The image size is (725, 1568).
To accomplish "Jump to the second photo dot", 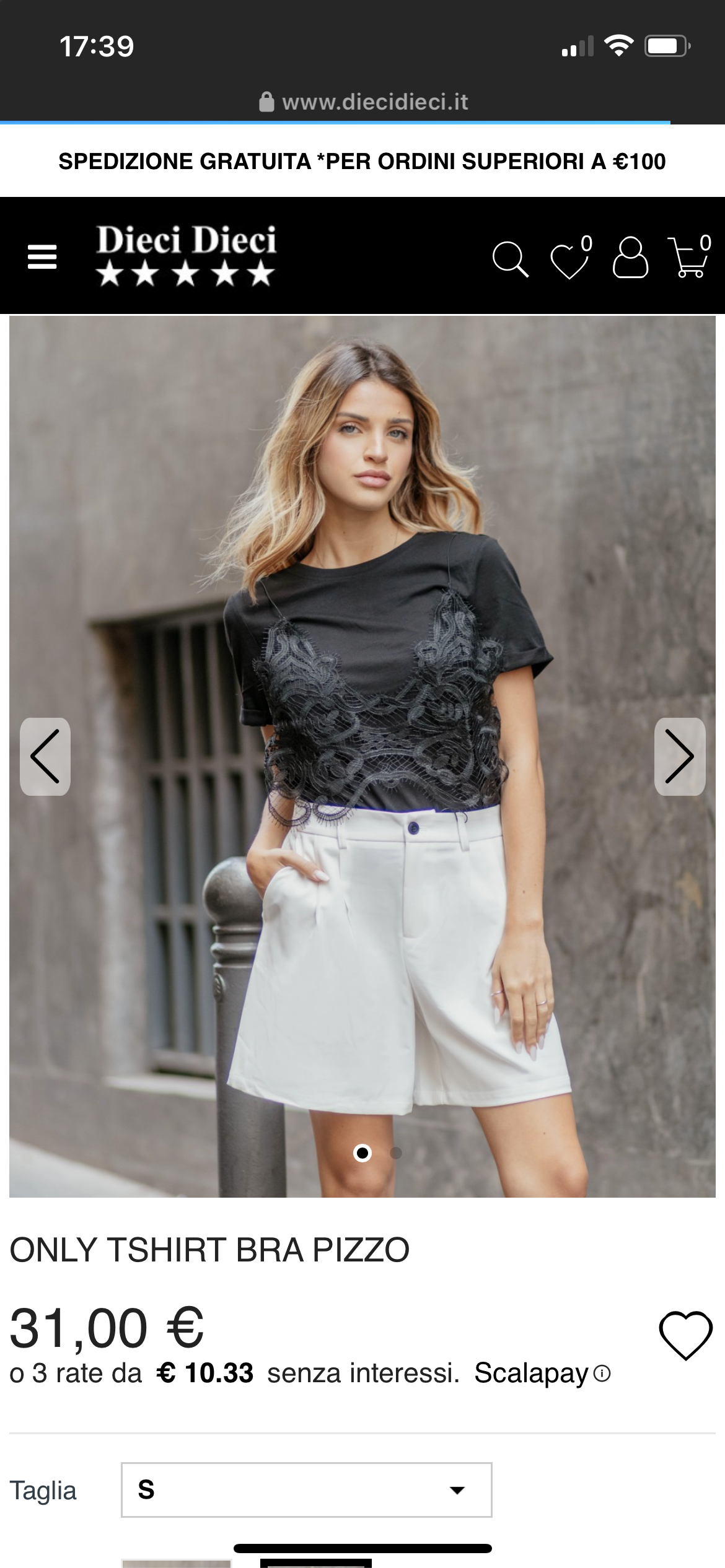I will 396,1152.
